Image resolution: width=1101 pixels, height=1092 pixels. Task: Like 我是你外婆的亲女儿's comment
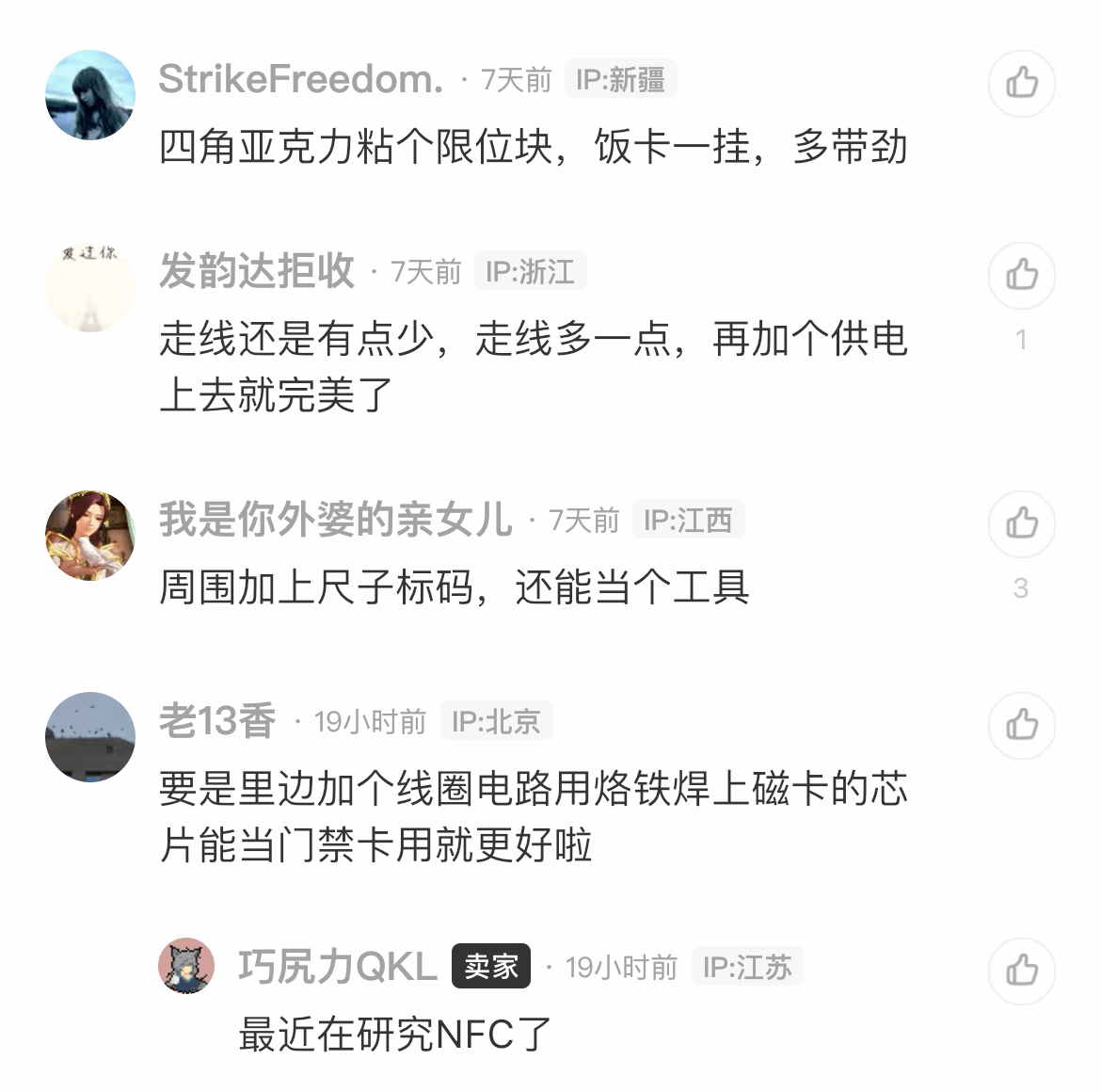(1021, 522)
